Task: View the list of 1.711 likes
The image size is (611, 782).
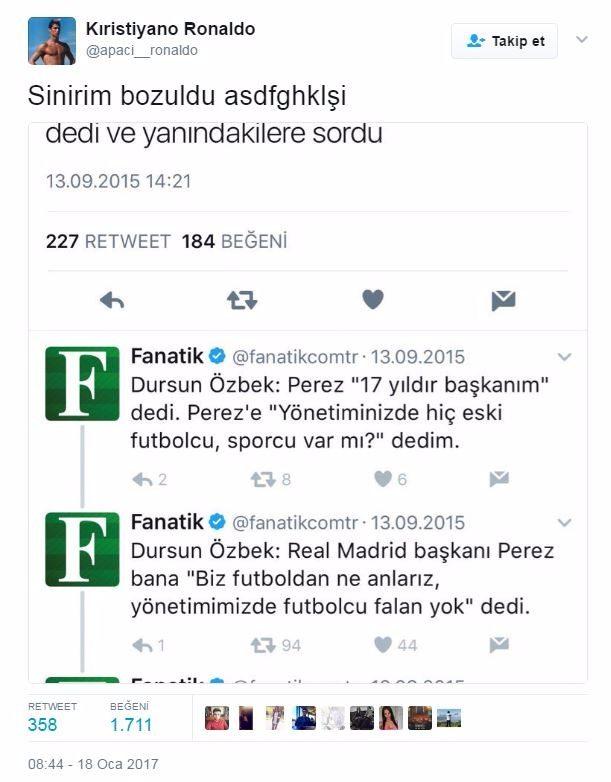Action: point(131,717)
